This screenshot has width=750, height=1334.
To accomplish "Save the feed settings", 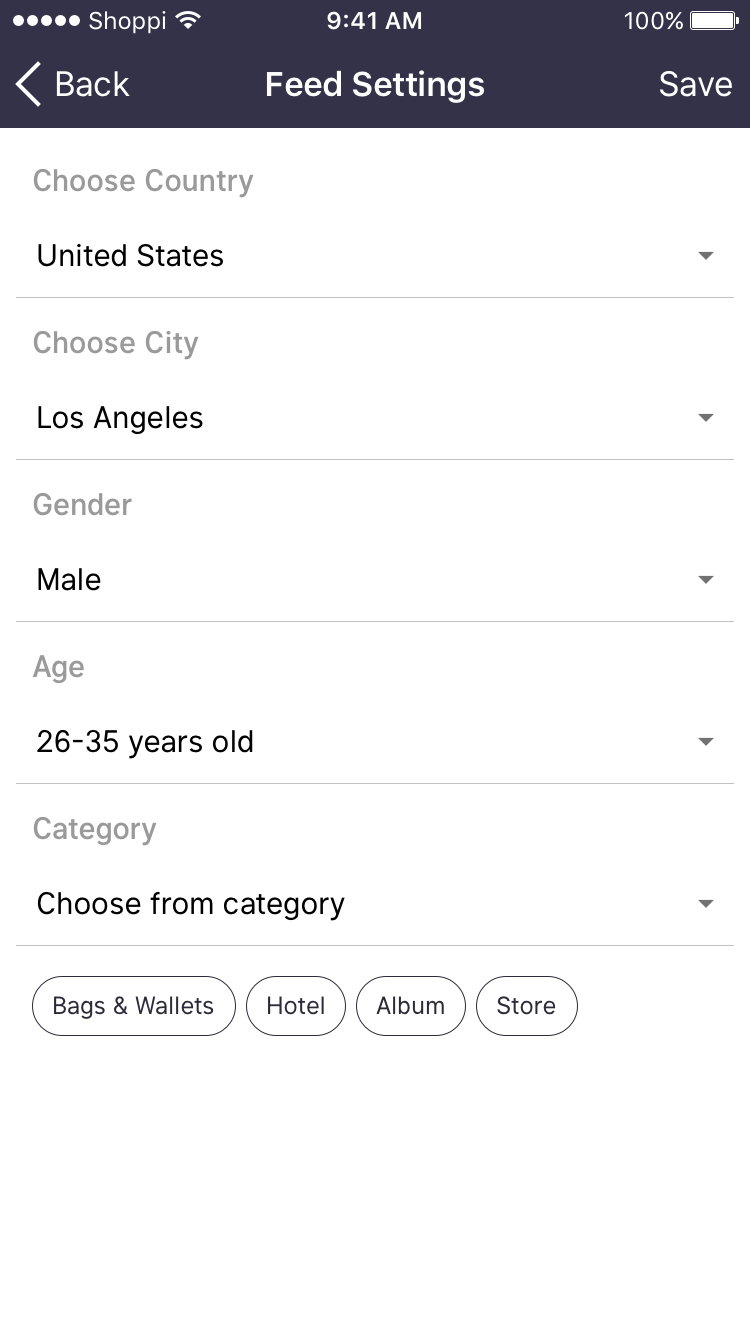I will tap(695, 85).
